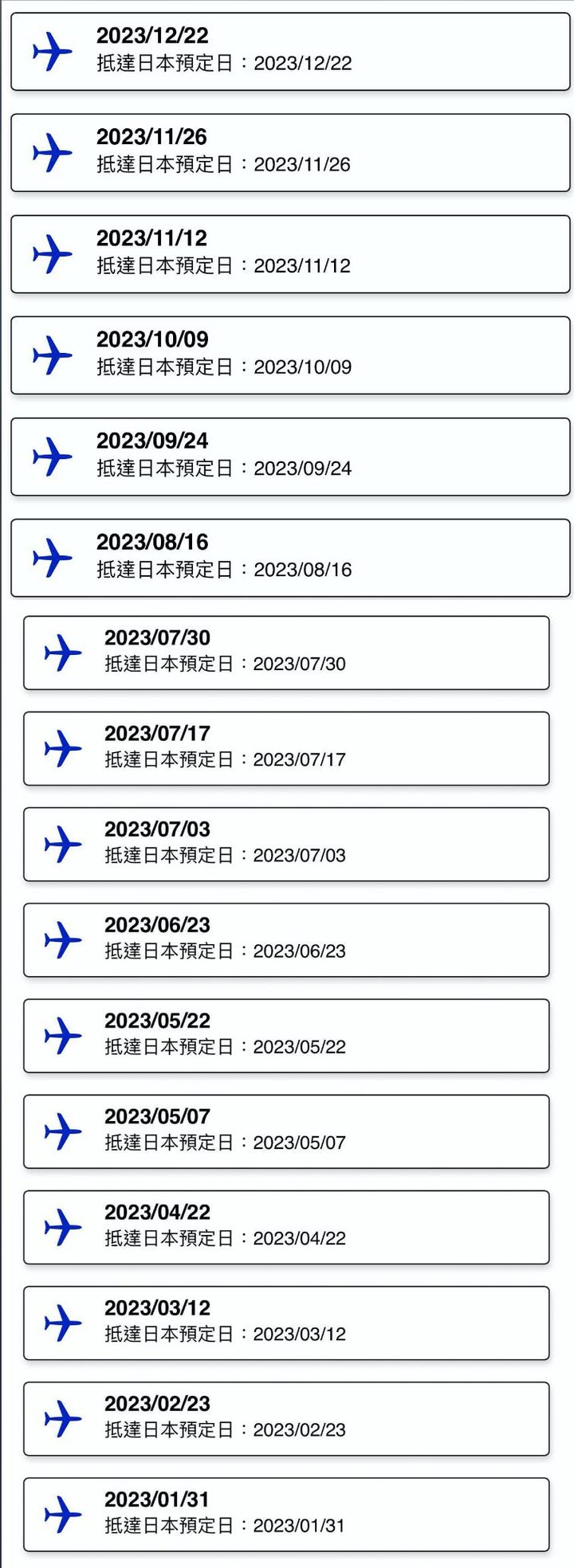Open the 2023/04/22 trip card
The image size is (574, 1568).
pos(286,1226)
